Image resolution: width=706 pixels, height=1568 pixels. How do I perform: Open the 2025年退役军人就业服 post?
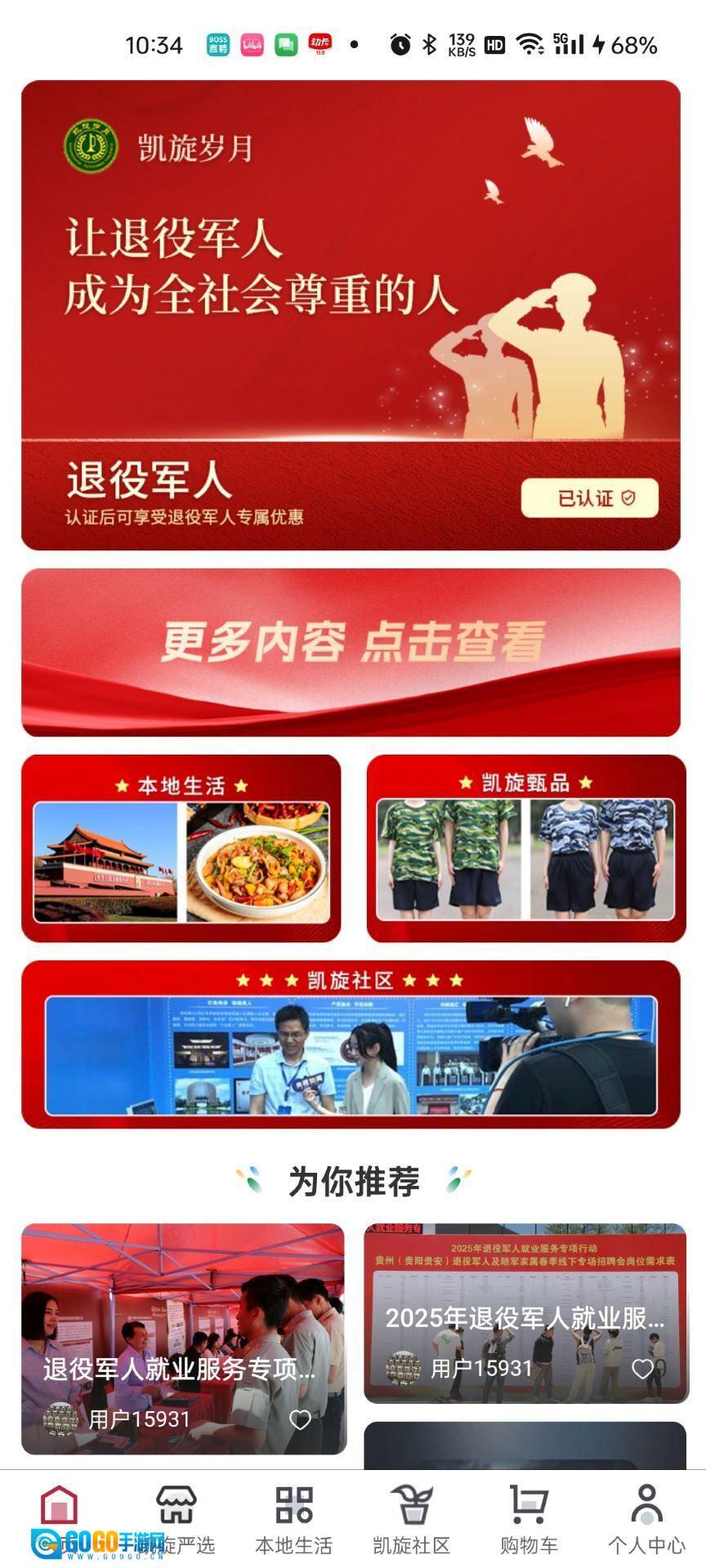(525, 1298)
